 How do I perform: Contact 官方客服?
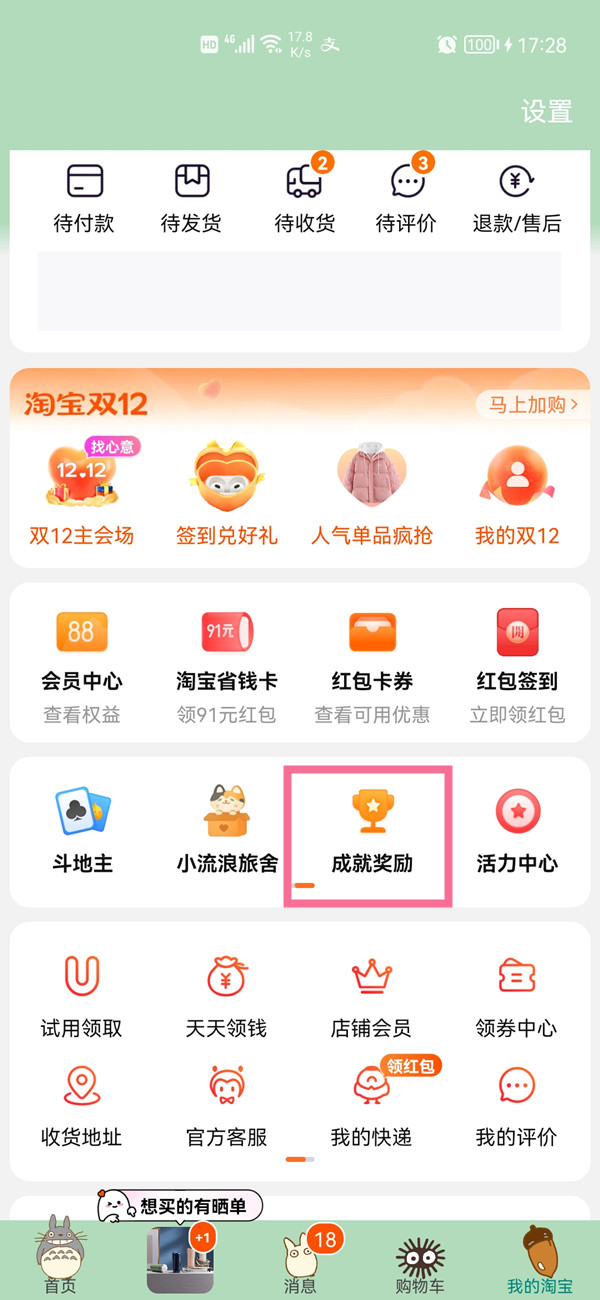pyautogui.click(x=227, y=1105)
